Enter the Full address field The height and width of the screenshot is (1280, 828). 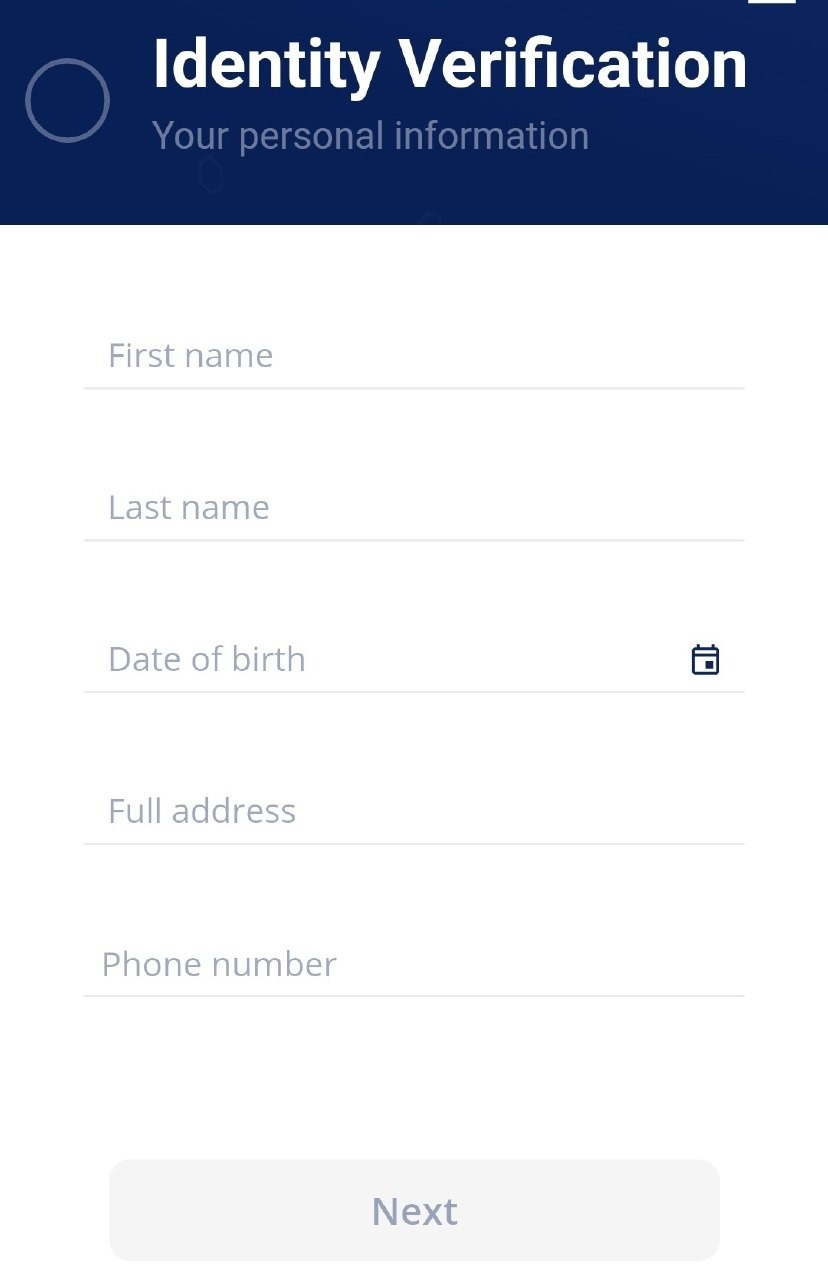[x=414, y=812]
